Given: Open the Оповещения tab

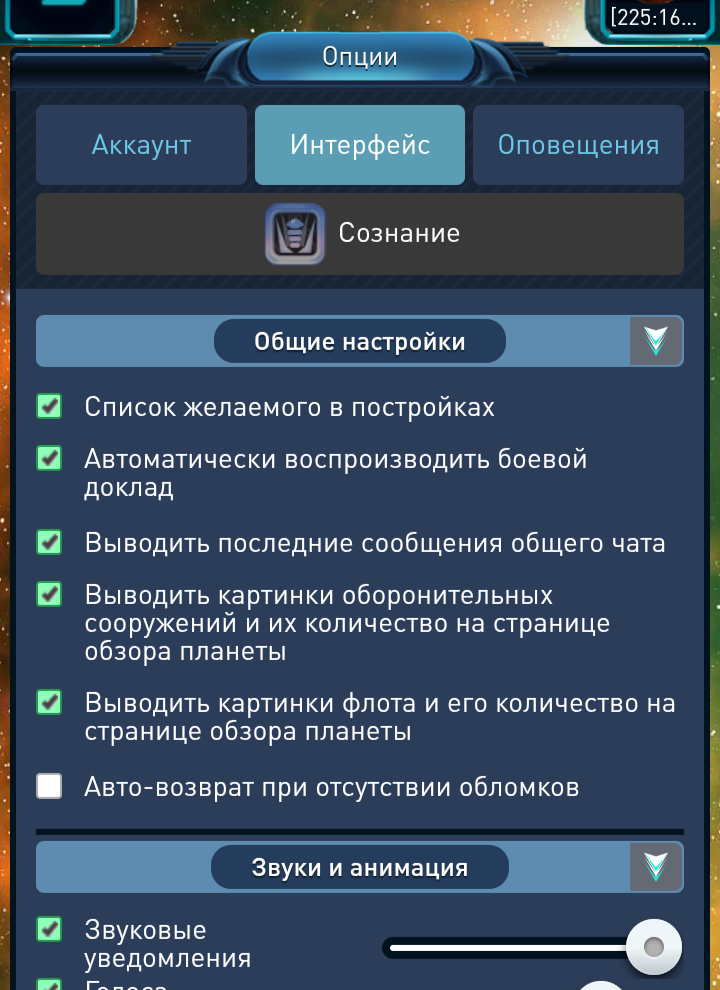Looking at the screenshot, I should [578, 145].
